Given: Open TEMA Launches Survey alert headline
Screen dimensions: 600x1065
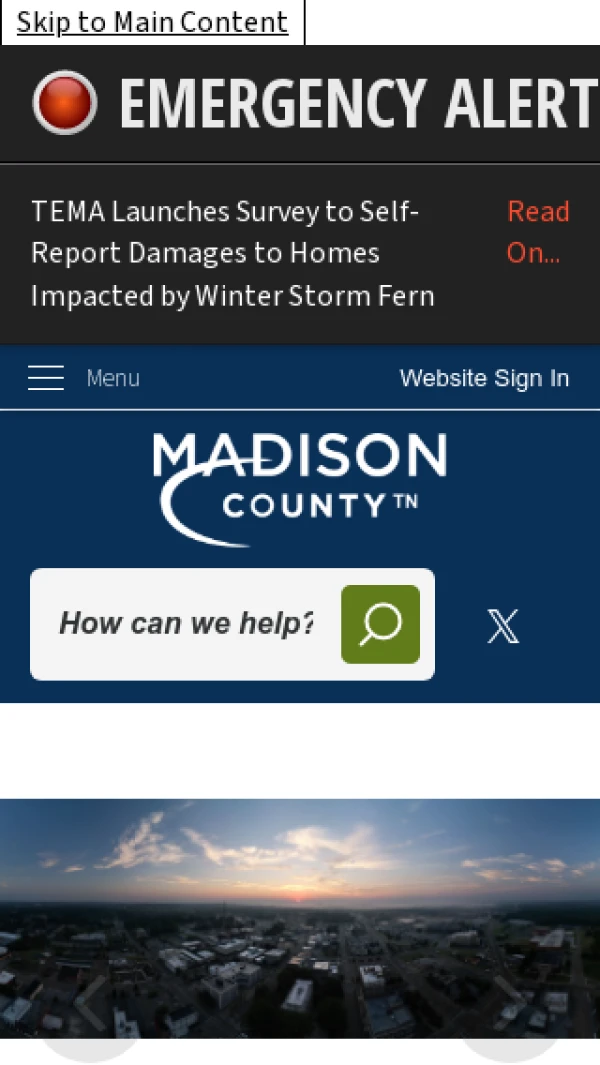Looking at the screenshot, I should (x=232, y=253).
